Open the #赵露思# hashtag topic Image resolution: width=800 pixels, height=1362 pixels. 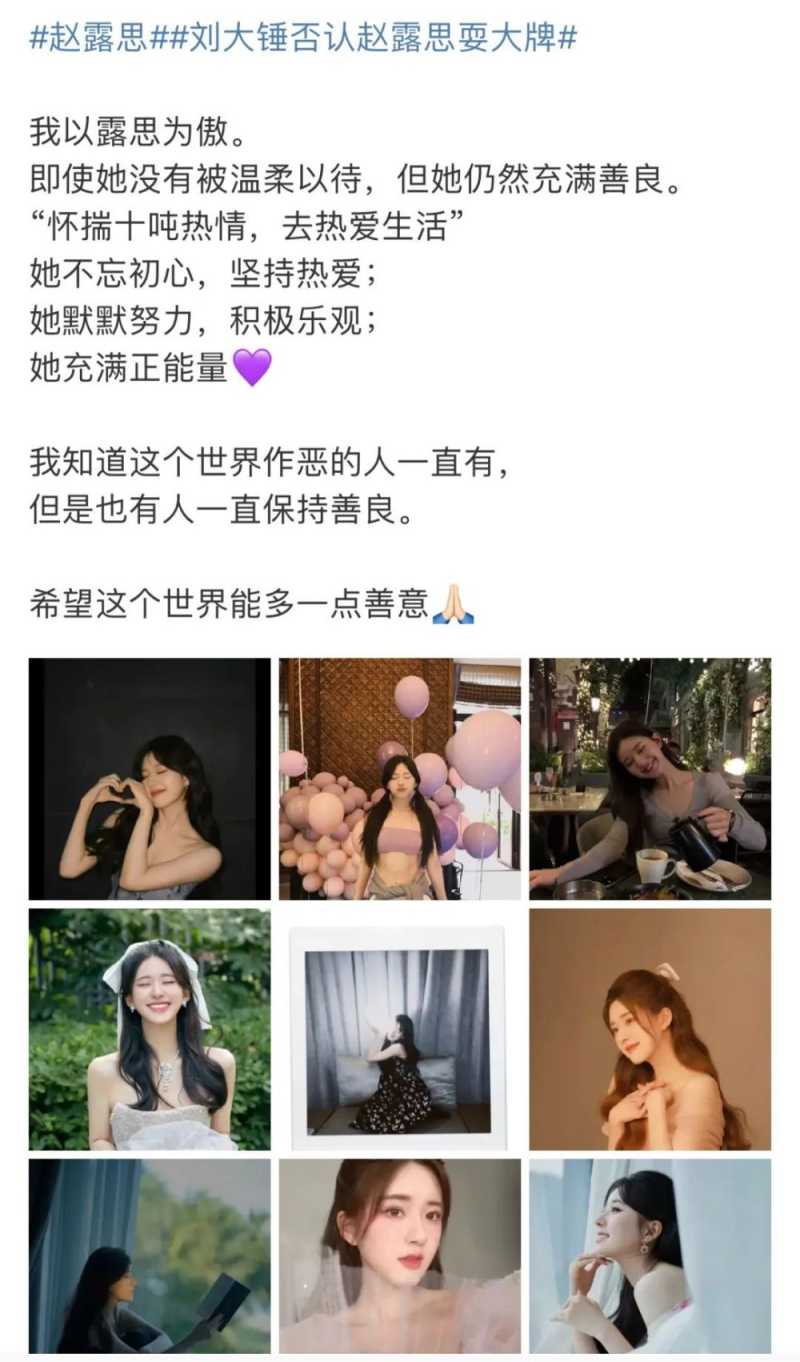tap(88, 38)
